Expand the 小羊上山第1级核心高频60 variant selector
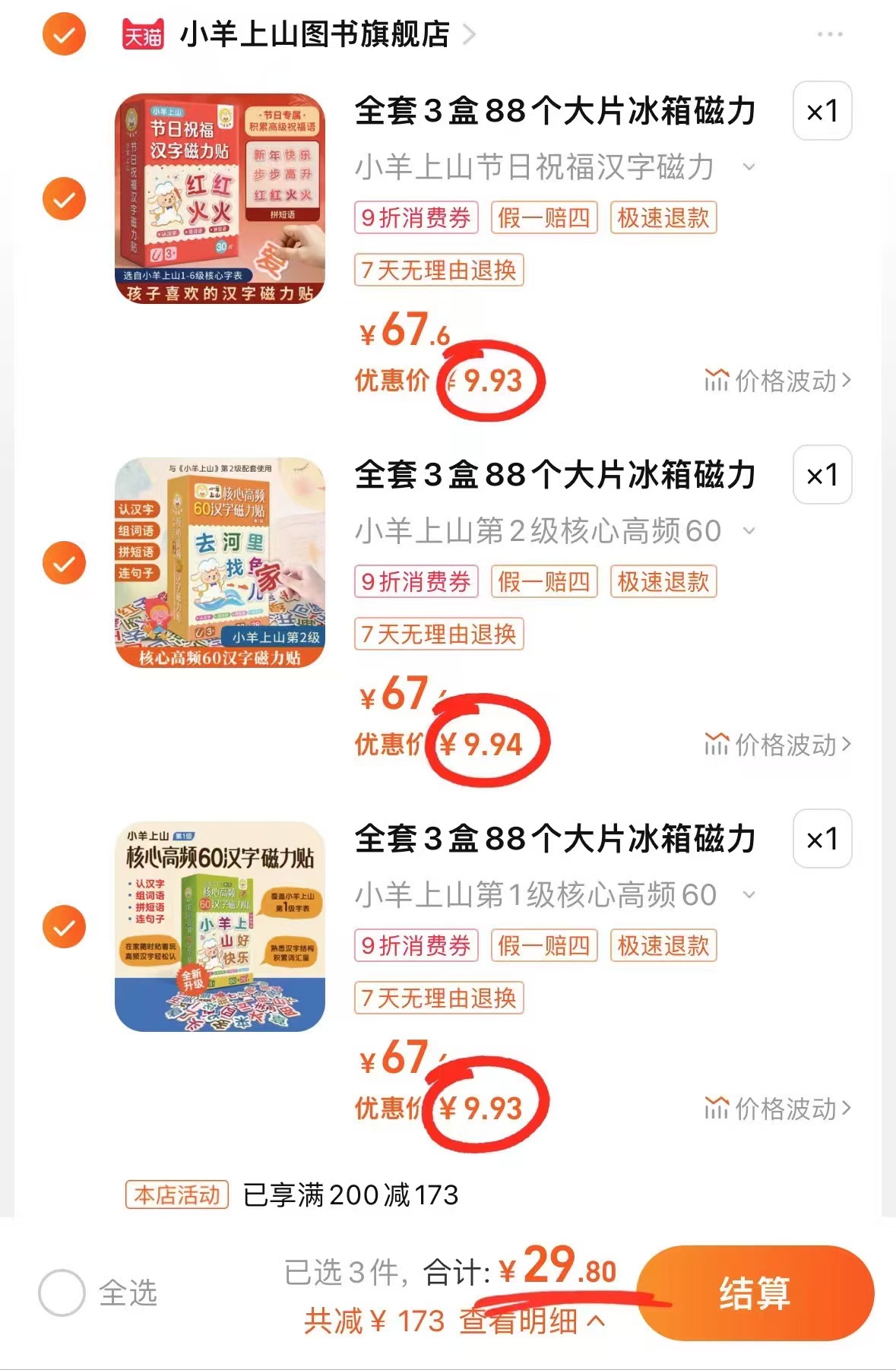896x1370 pixels. click(555, 895)
